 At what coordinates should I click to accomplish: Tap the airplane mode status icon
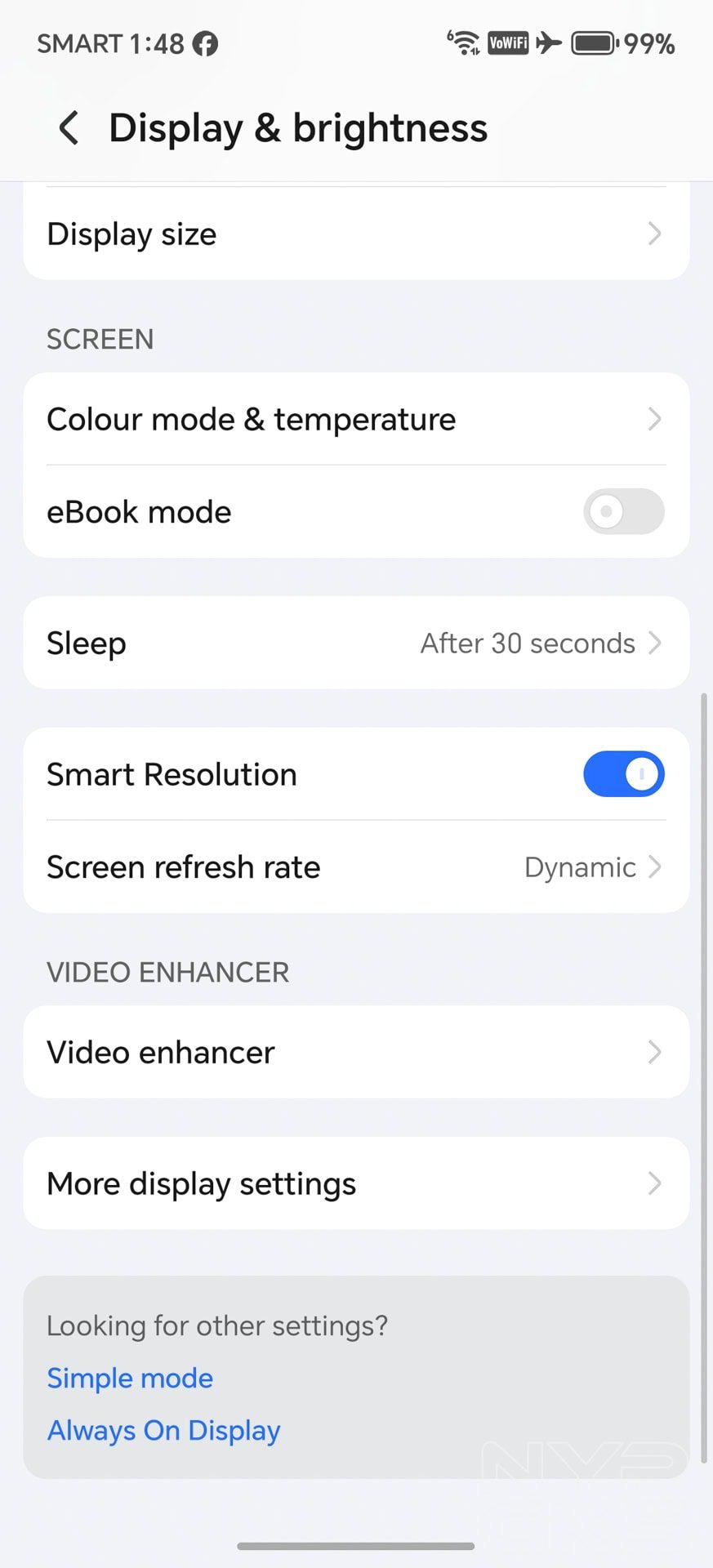click(x=550, y=42)
